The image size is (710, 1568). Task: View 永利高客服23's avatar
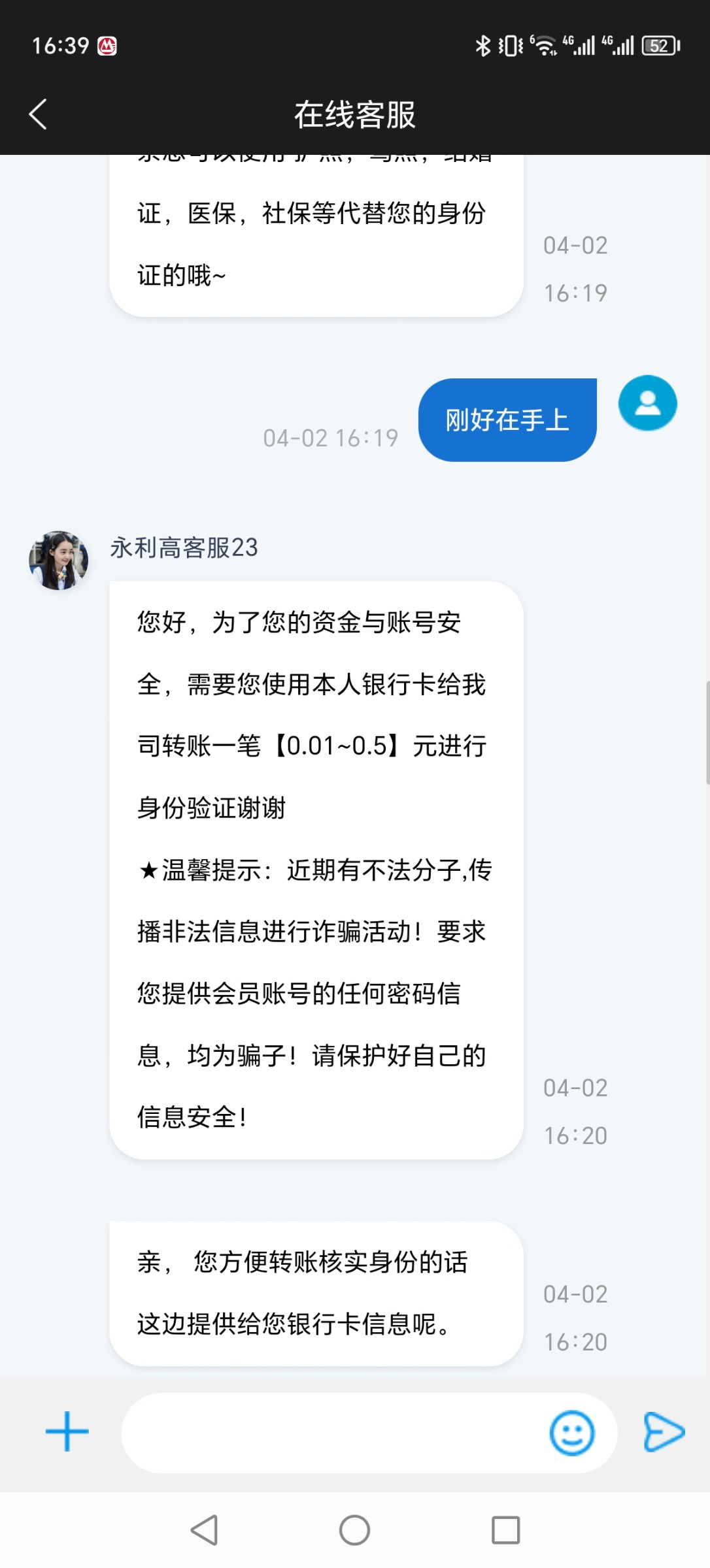(x=58, y=561)
